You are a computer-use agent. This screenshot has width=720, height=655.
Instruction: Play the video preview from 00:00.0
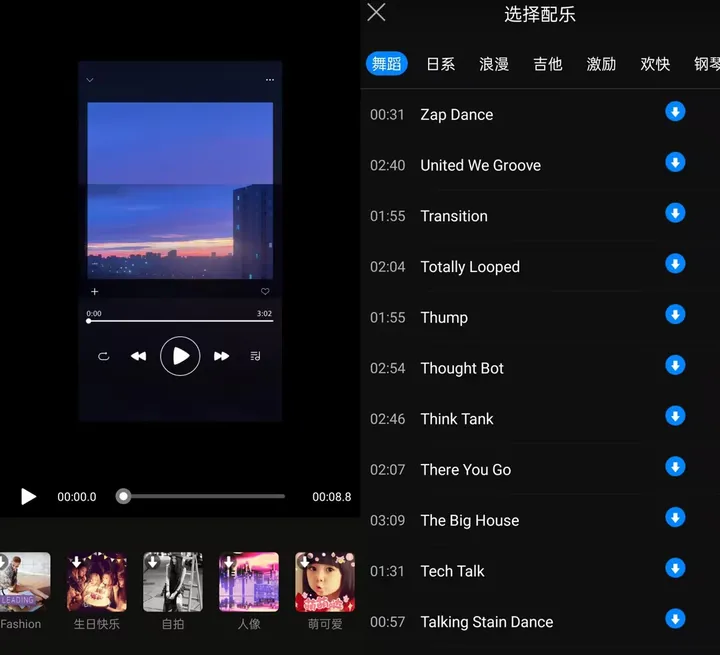click(x=28, y=496)
